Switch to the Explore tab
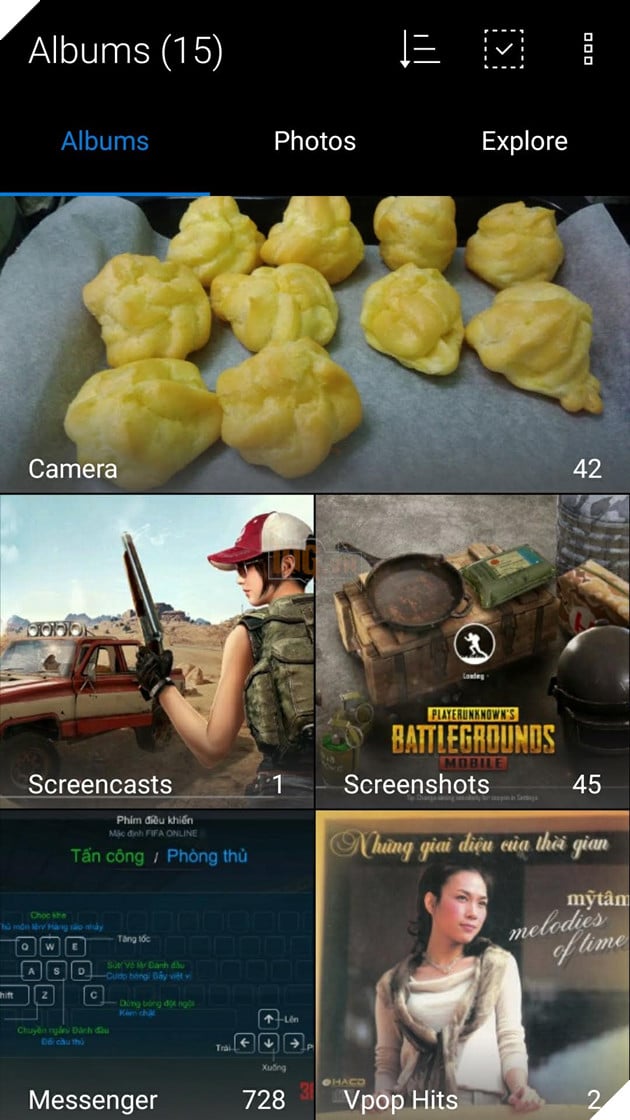This screenshot has width=630, height=1120. [524, 141]
